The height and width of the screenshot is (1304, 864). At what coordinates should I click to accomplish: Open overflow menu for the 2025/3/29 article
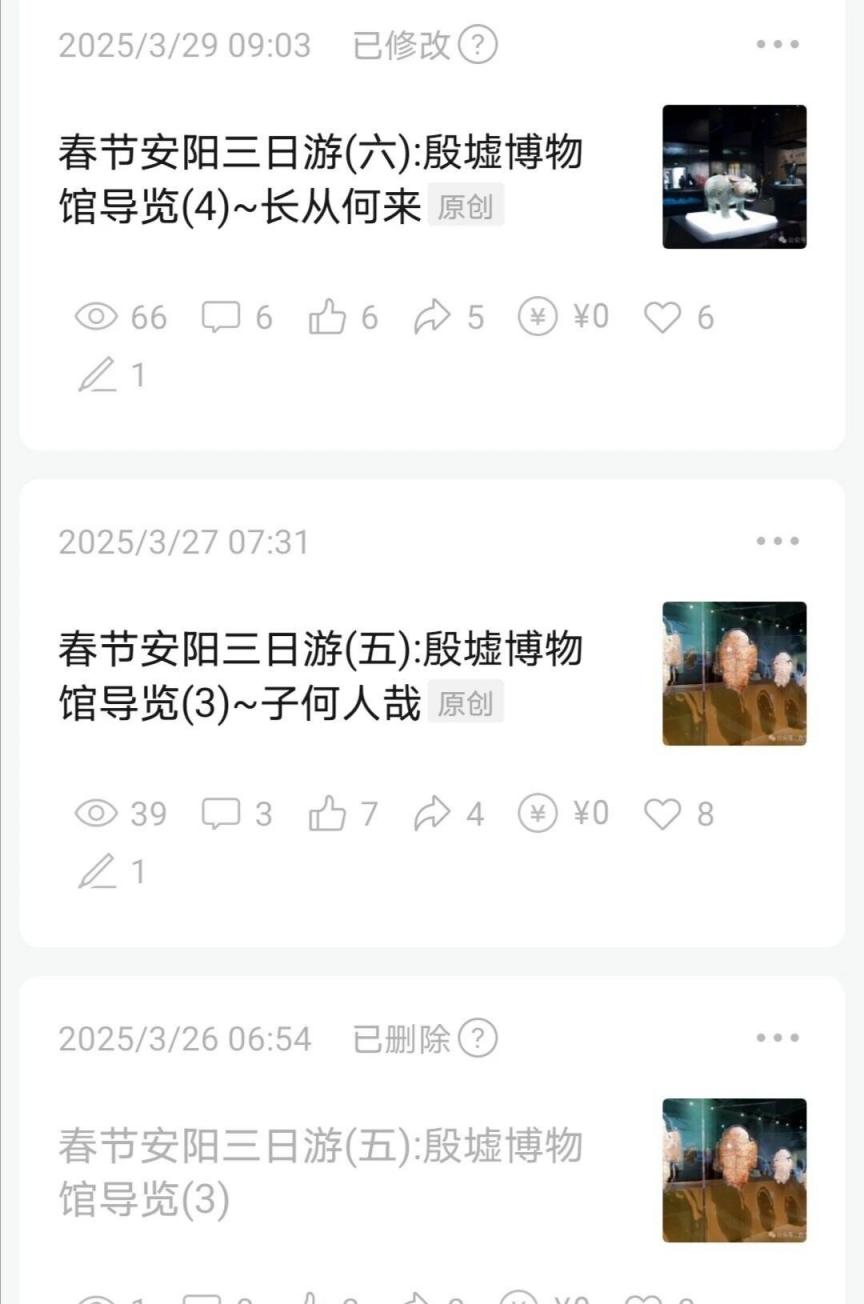(x=777, y=44)
